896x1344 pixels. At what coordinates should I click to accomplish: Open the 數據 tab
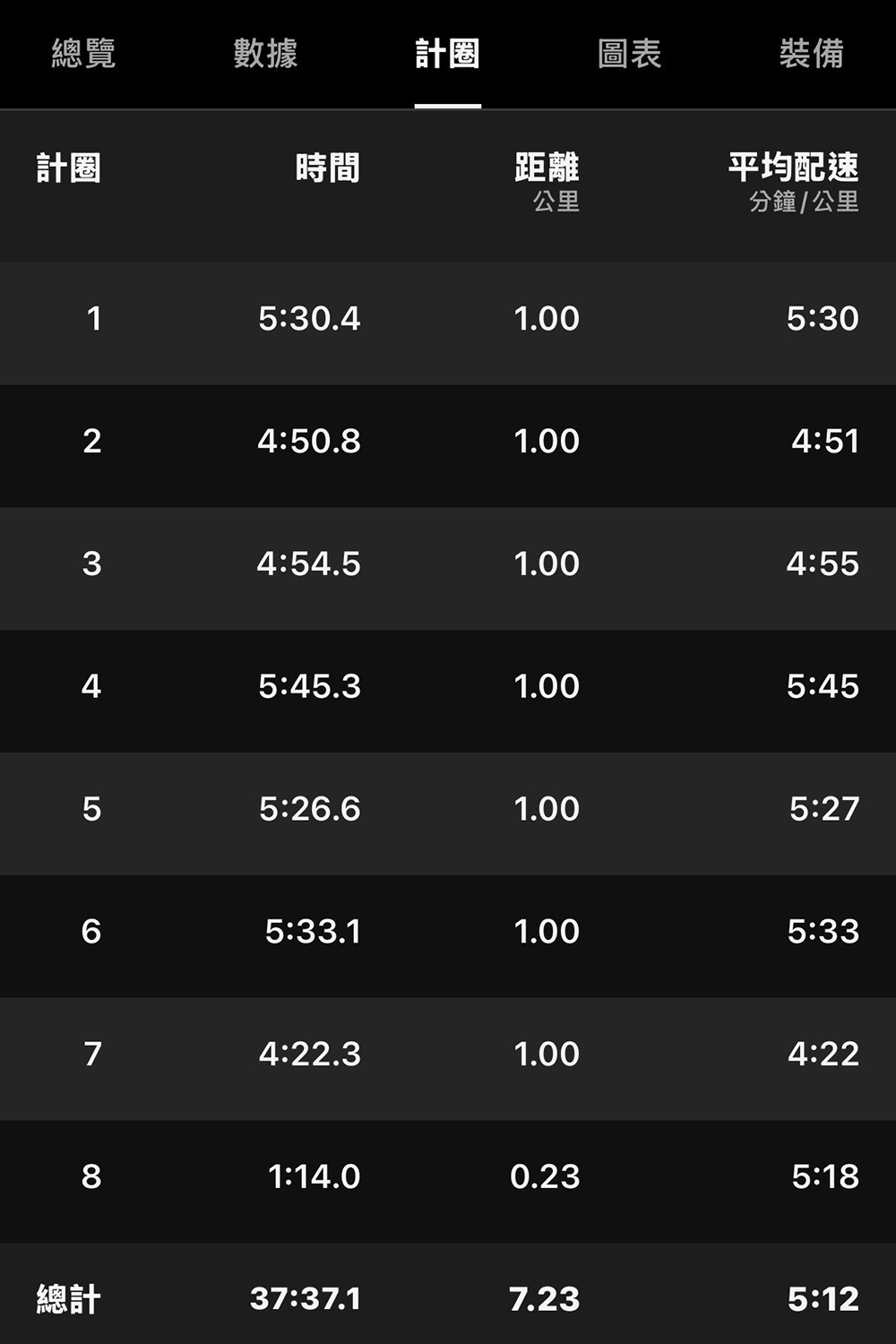(x=265, y=54)
